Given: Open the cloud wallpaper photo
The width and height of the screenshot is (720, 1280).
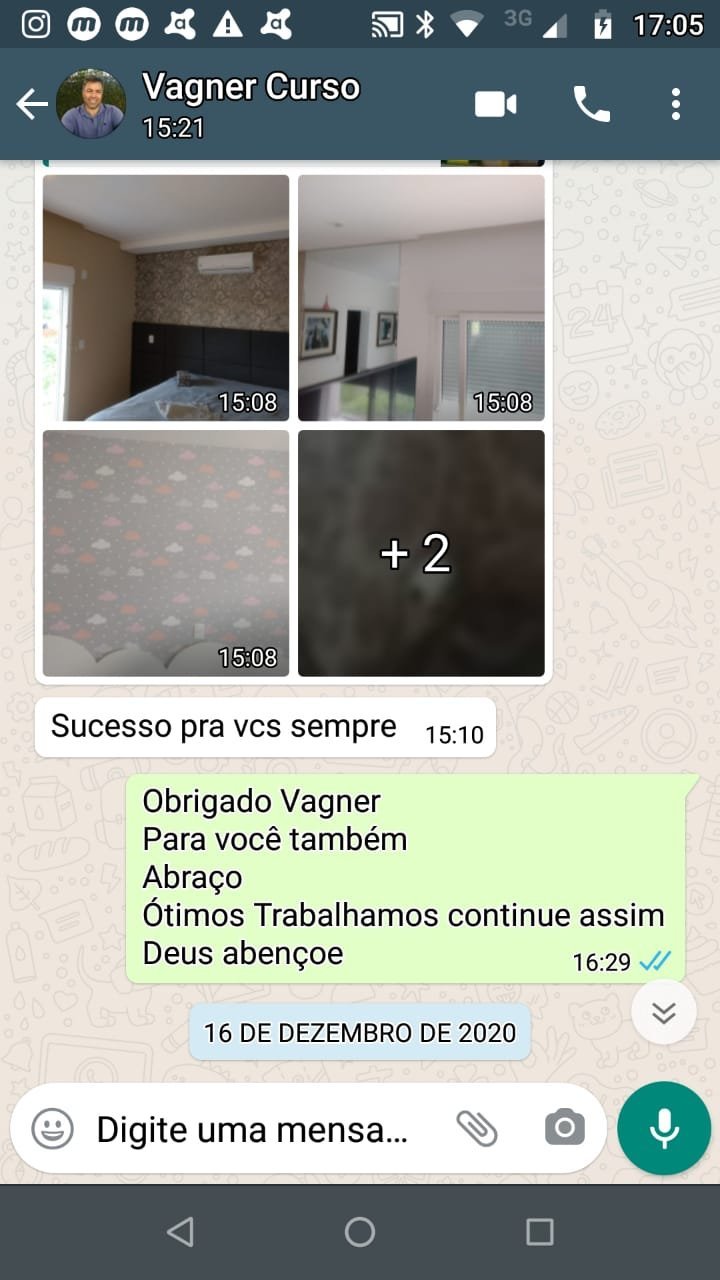Looking at the screenshot, I should 166,553.
